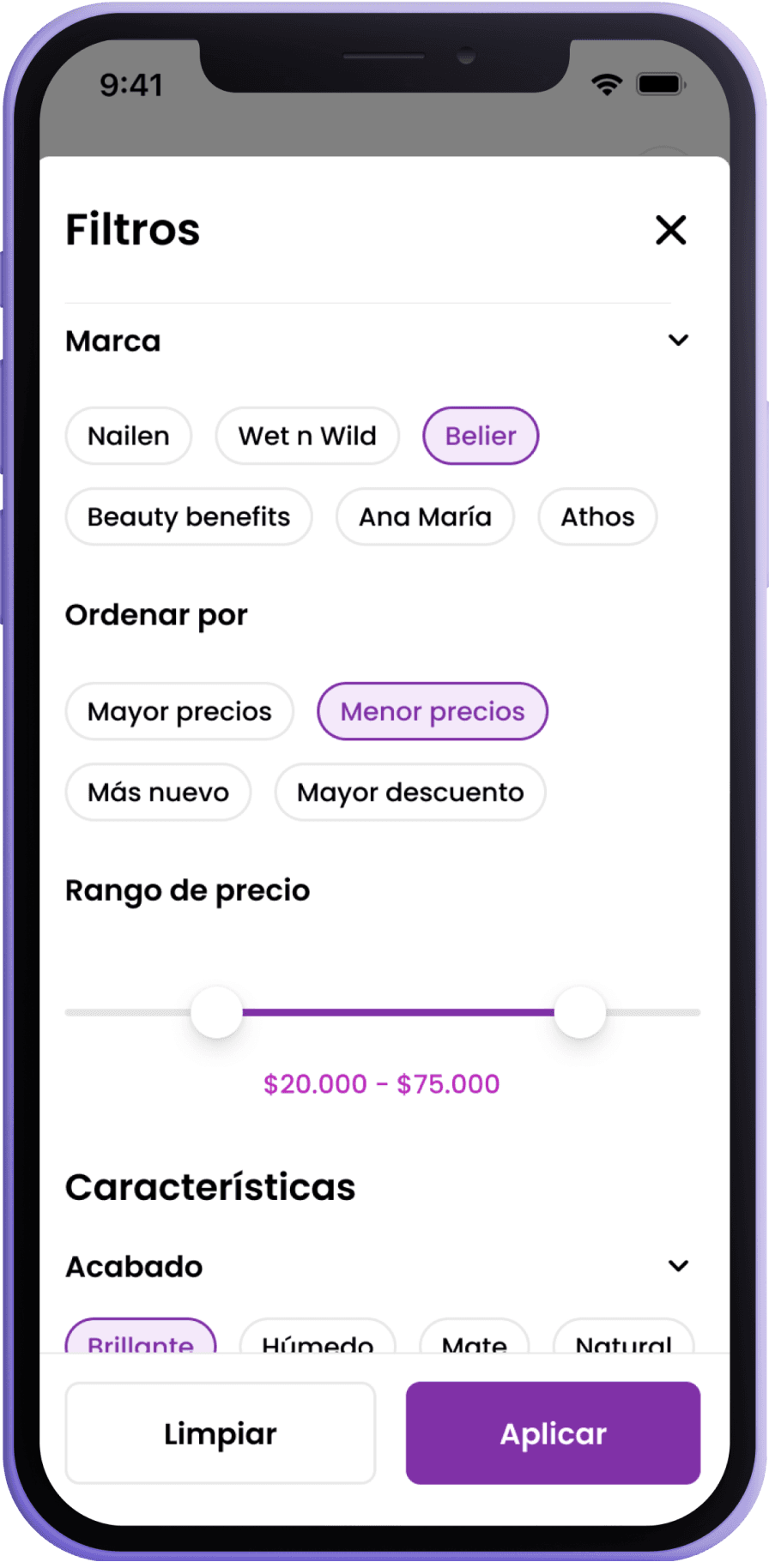
Task: Sort by Más nuevo
Action: pos(159,792)
